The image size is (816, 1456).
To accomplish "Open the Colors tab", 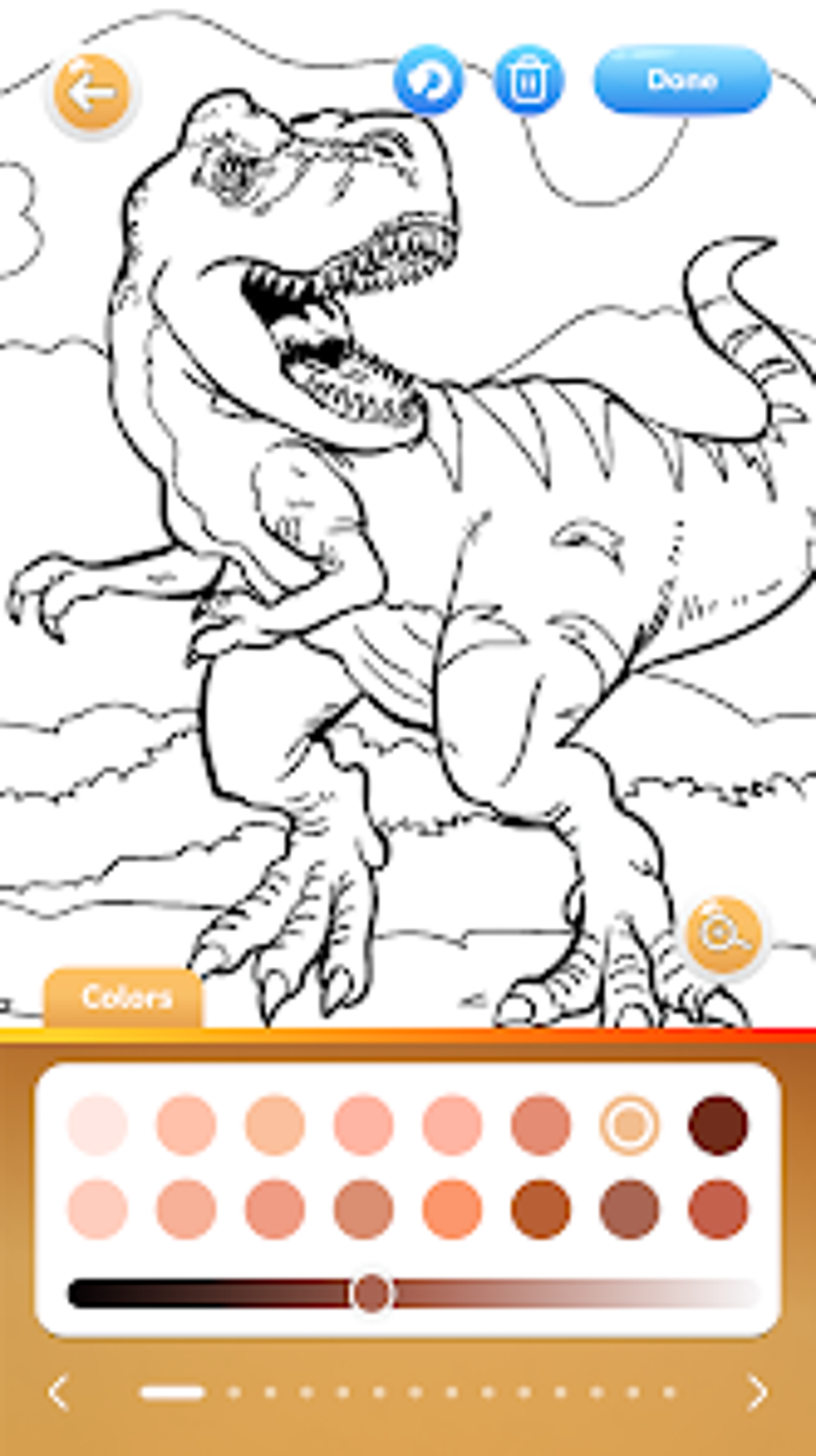I will click(128, 997).
